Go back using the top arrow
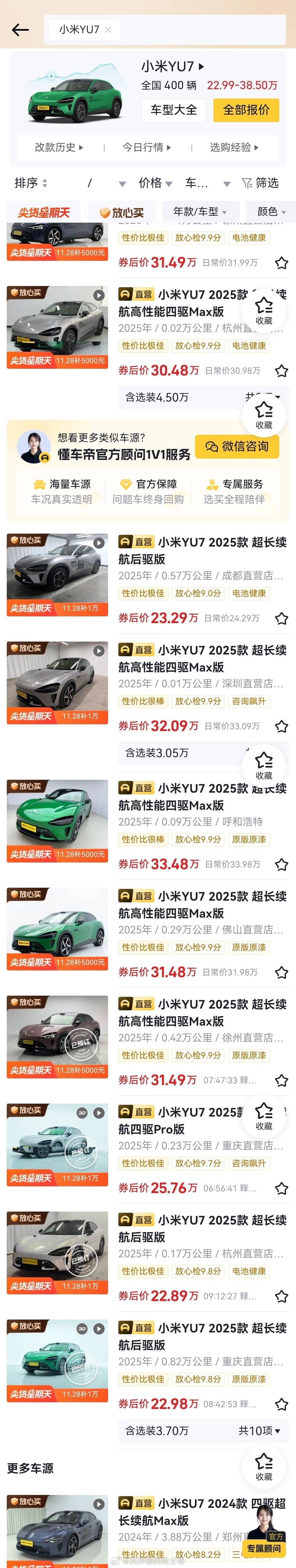296x1568 pixels. pos(20,30)
